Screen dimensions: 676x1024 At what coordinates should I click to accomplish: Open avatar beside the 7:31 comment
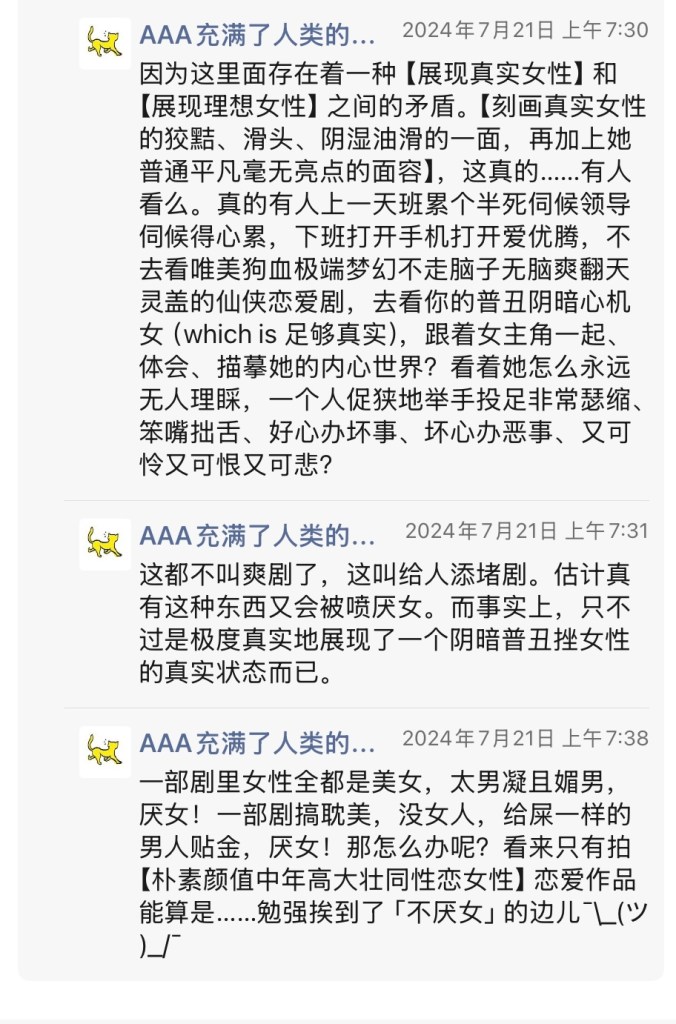coord(104,545)
